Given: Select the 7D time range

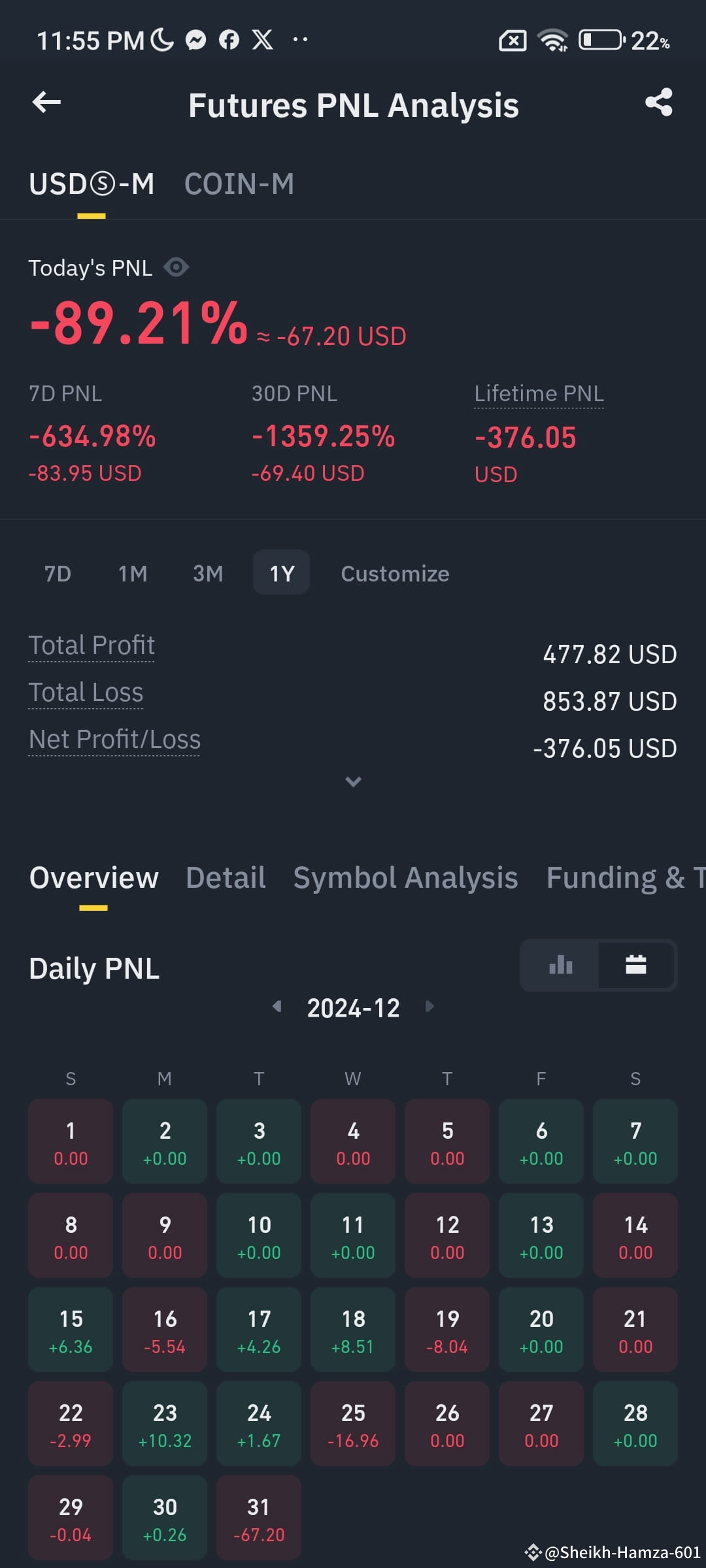Looking at the screenshot, I should (x=58, y=573).
